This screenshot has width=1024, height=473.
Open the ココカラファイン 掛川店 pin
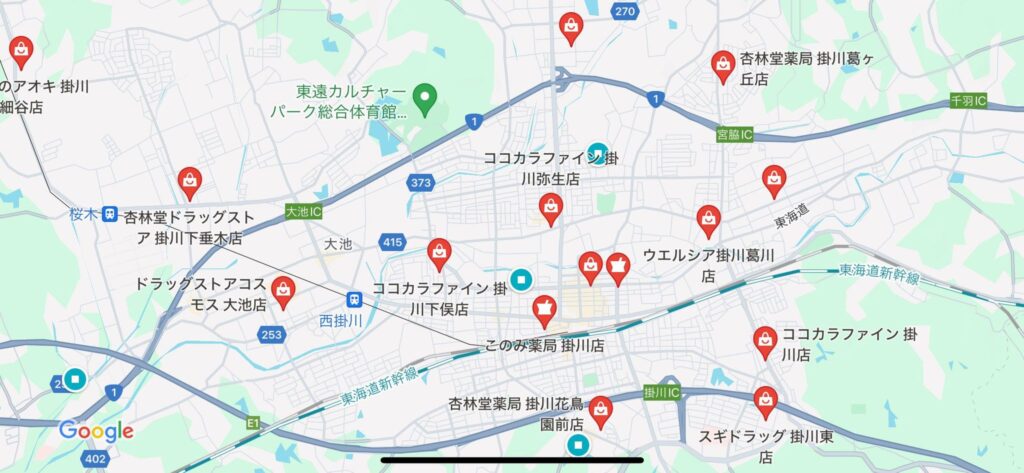[x=765, y=340]
